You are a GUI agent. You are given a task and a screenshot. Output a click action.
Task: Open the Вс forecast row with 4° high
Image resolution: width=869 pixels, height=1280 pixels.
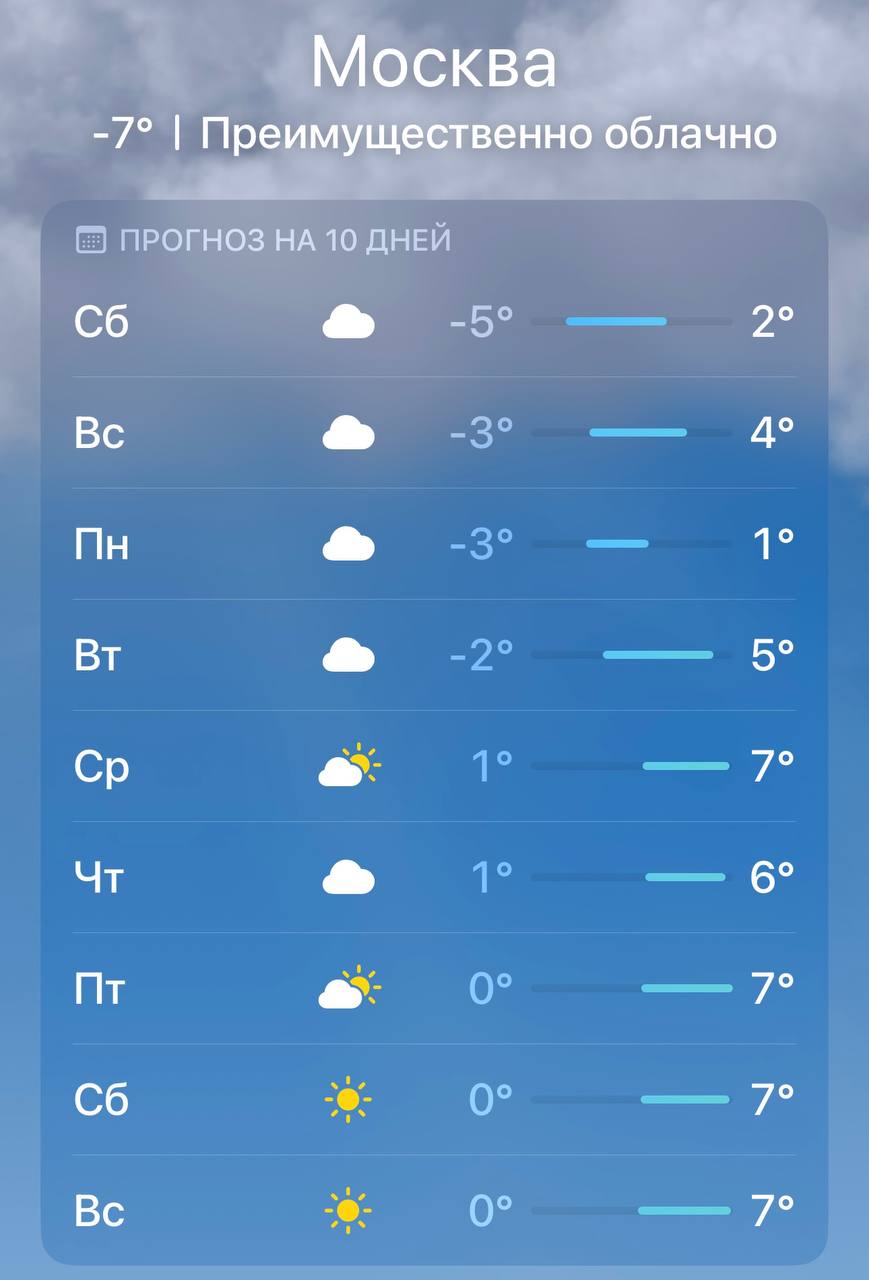tap(434, 433)
